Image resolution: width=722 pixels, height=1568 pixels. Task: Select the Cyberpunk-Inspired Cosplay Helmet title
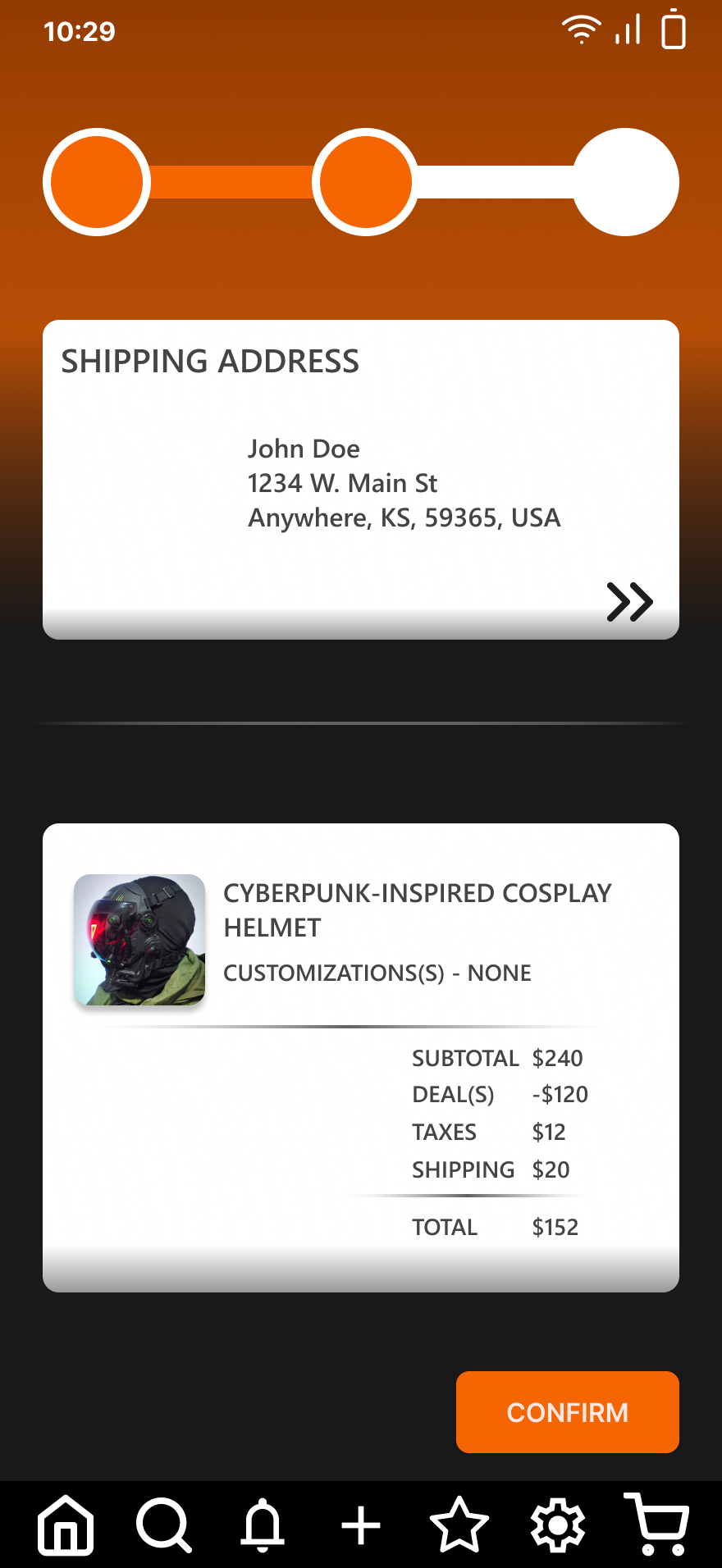[x=417, y=909]
